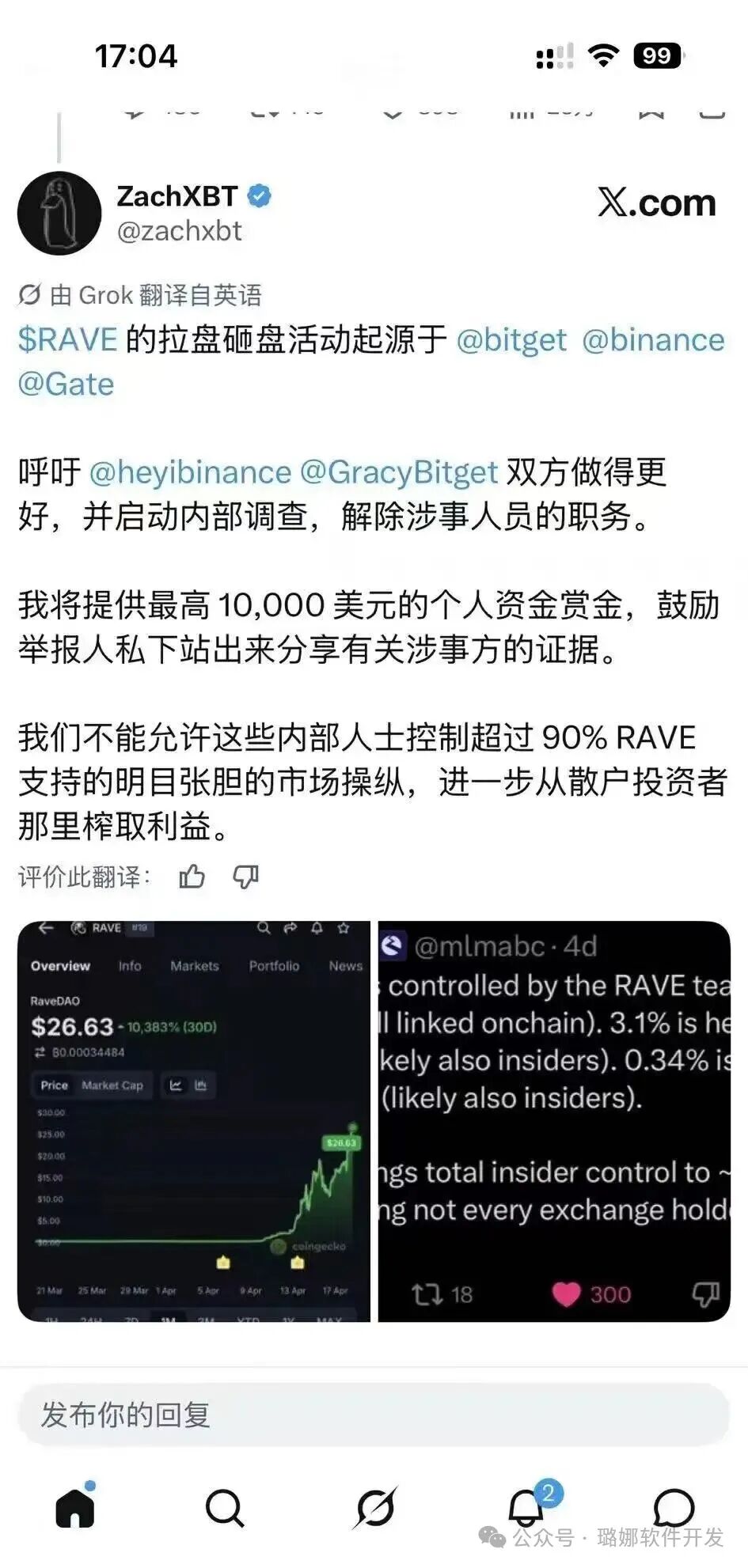Open the $RAVE cashtag link
This screenshot has height=1568, width=748.
67,339
